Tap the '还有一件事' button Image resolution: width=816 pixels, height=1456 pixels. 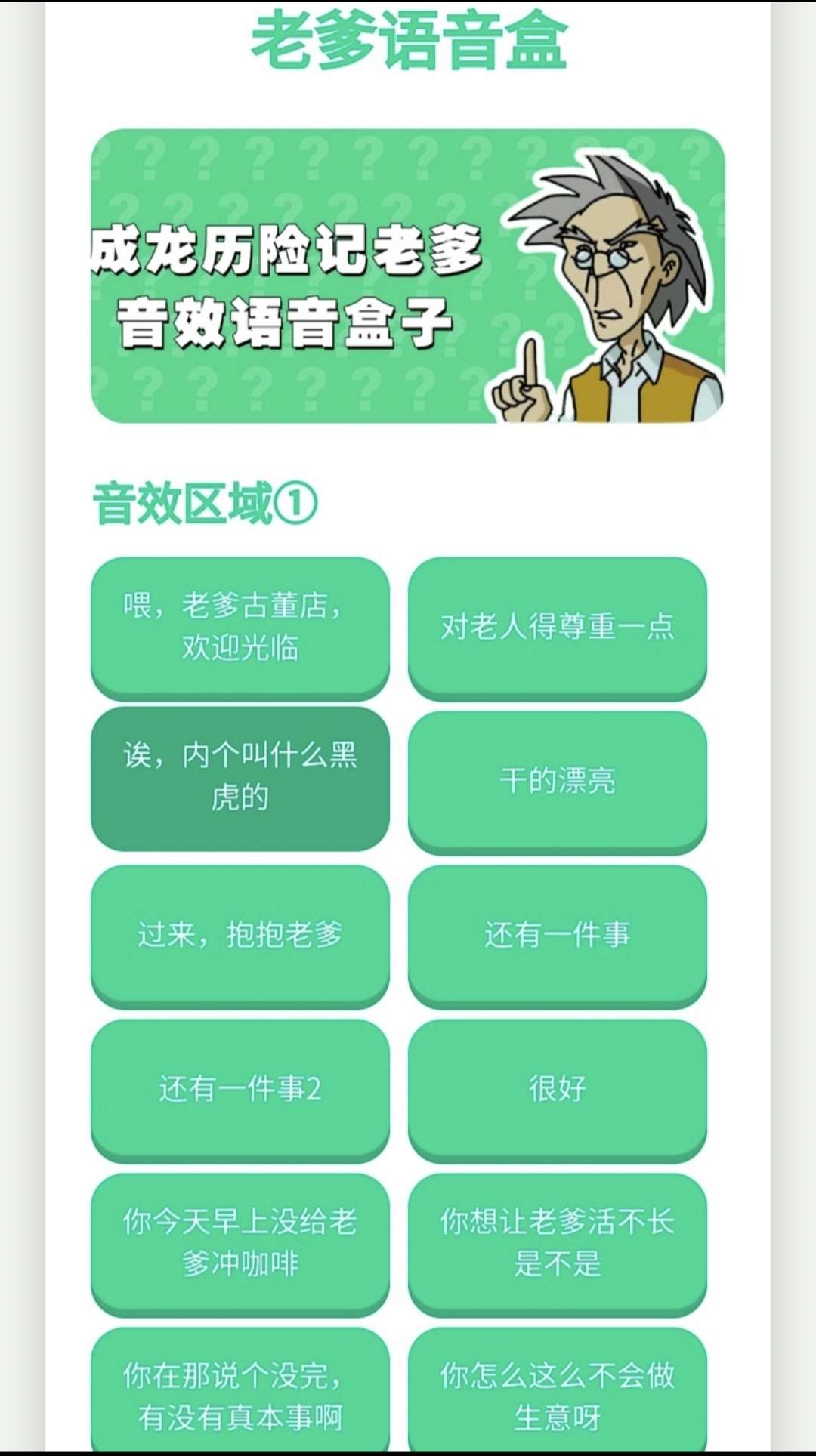[557, 933]
